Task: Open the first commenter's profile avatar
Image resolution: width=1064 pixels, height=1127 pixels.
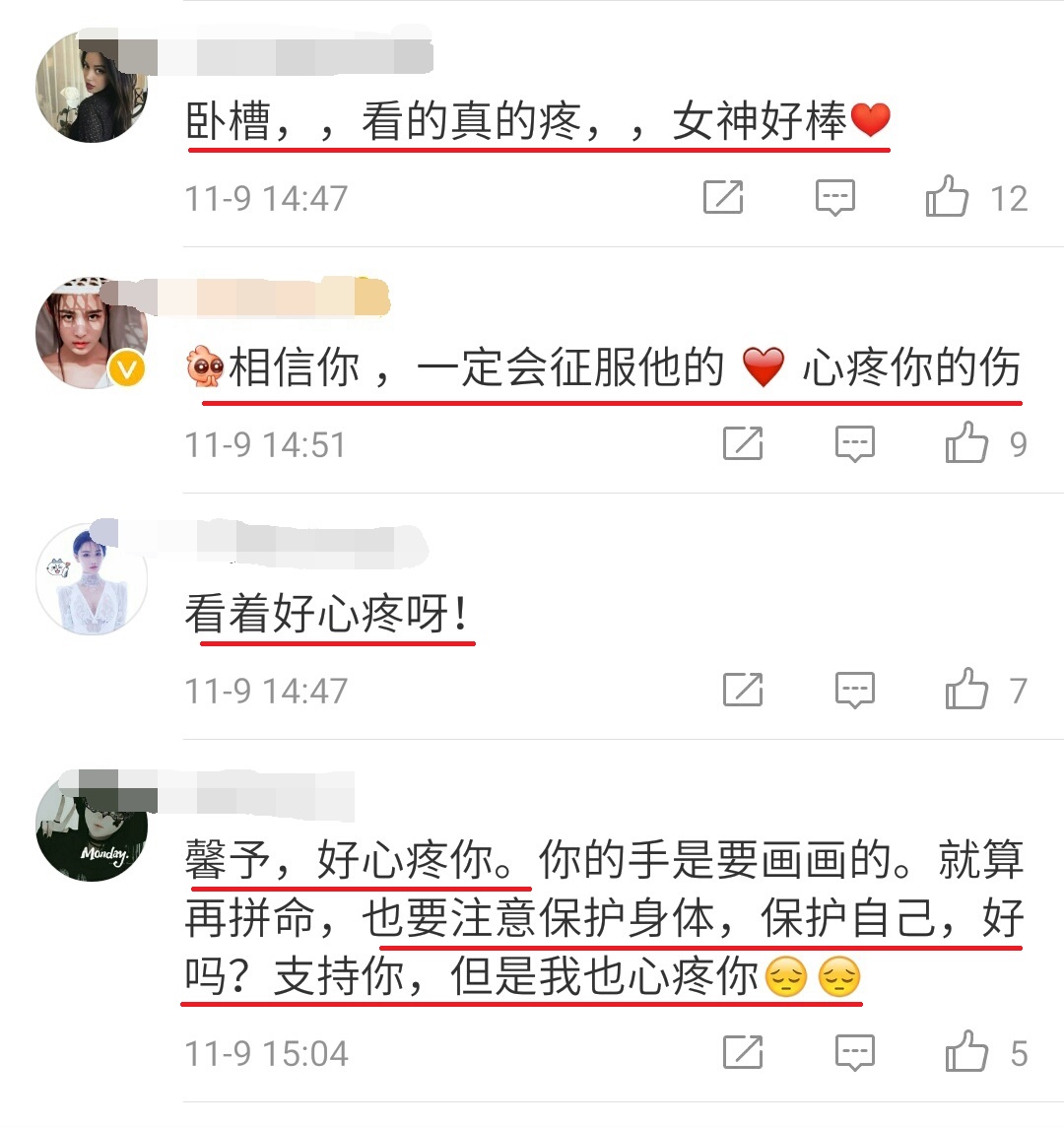Action: (x=91, y=87)
